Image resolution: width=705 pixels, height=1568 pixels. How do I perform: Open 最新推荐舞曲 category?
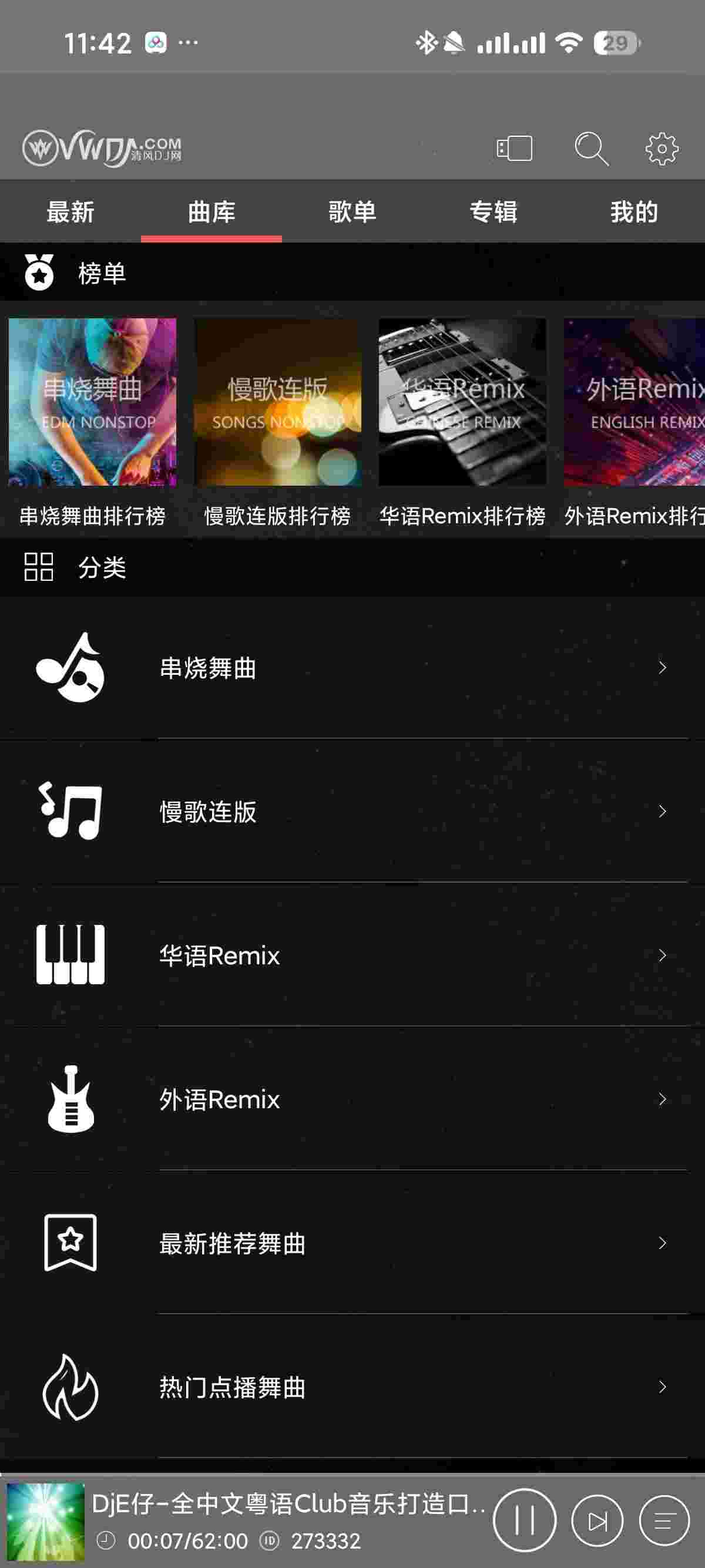(352, 1243)
